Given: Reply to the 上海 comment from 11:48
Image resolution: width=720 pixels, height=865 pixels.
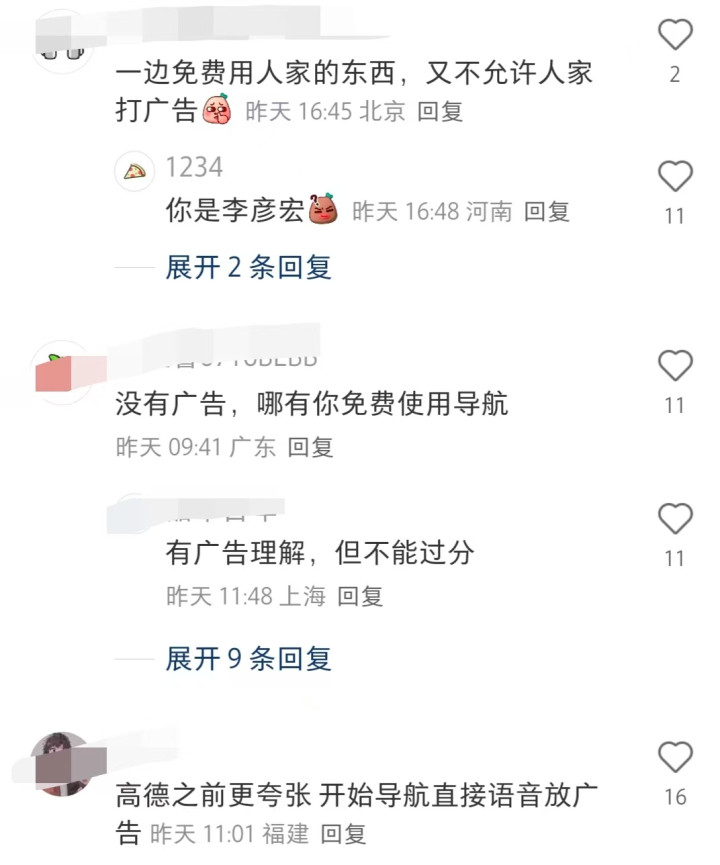Looking at the screenshot, I should (360, 596).
